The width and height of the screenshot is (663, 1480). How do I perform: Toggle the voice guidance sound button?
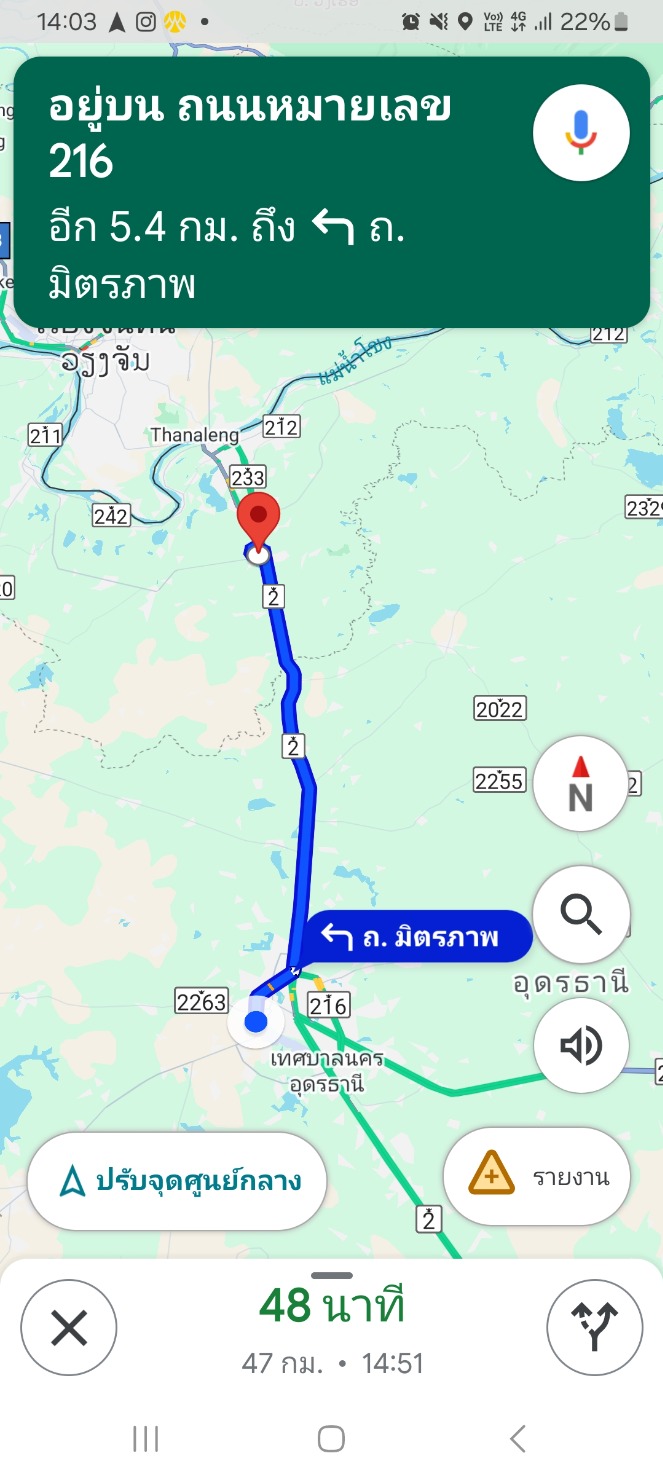click(x=581, y=1046)
